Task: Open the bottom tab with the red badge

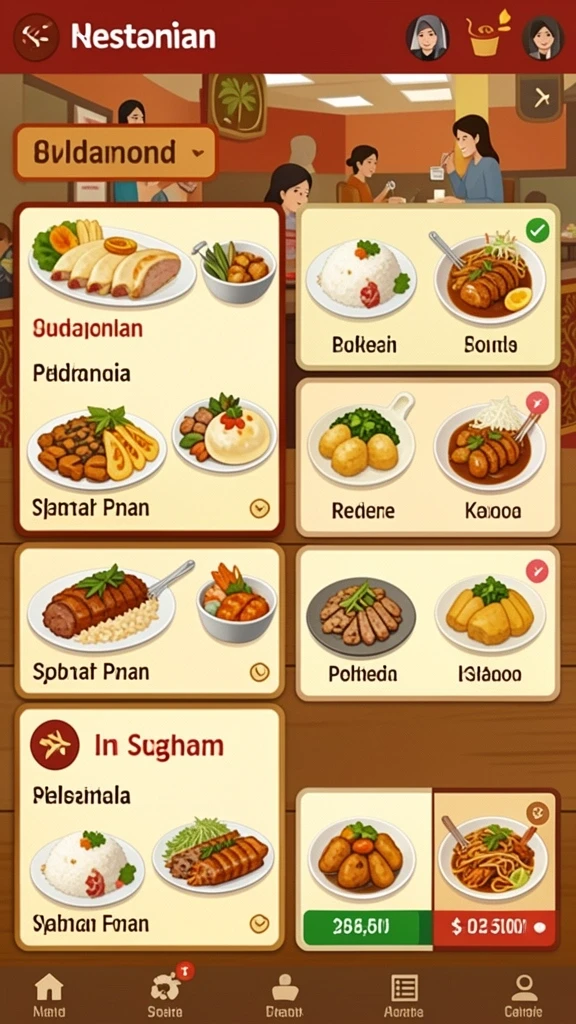Action: click(166, 995)
